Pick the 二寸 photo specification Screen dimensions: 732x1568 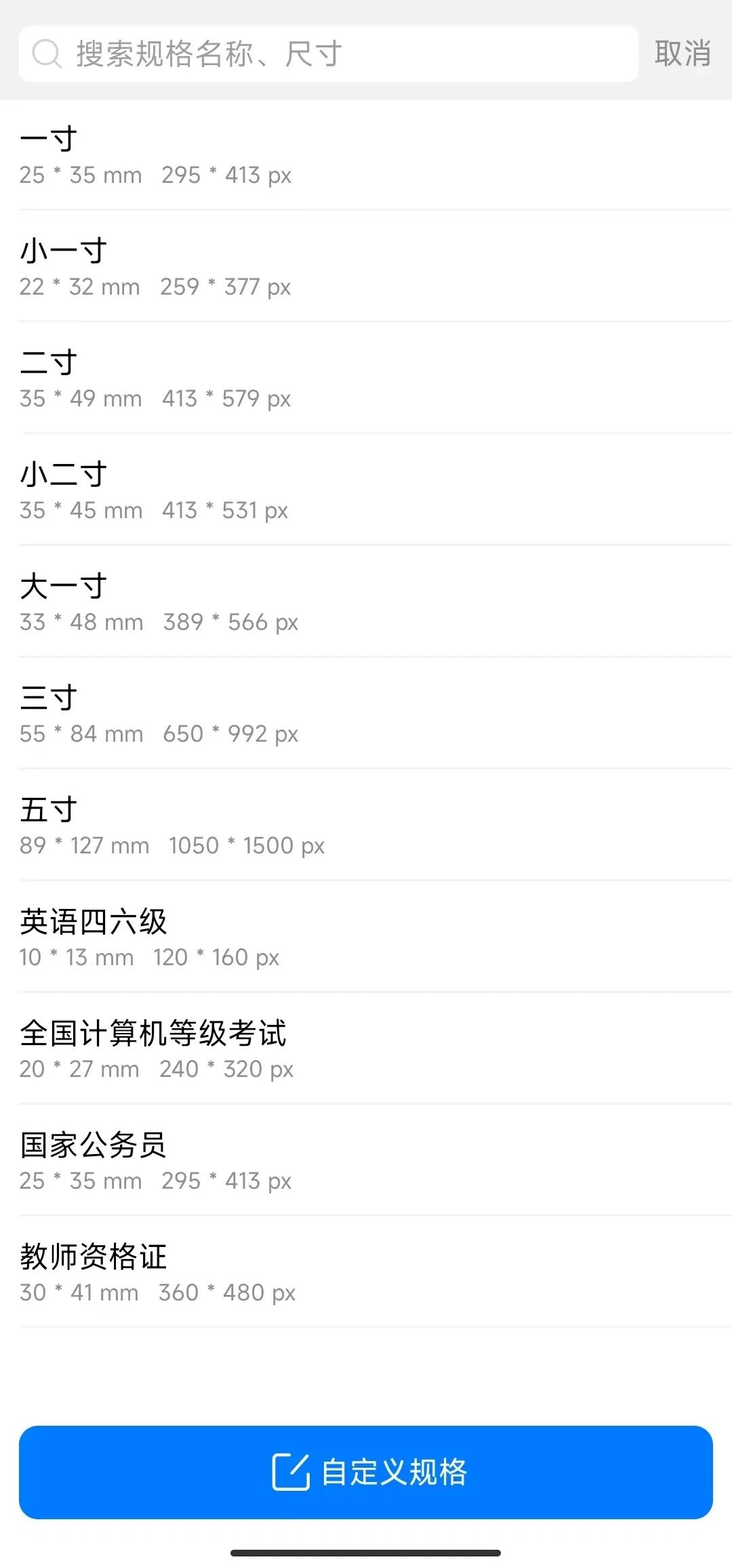[366, 379]
